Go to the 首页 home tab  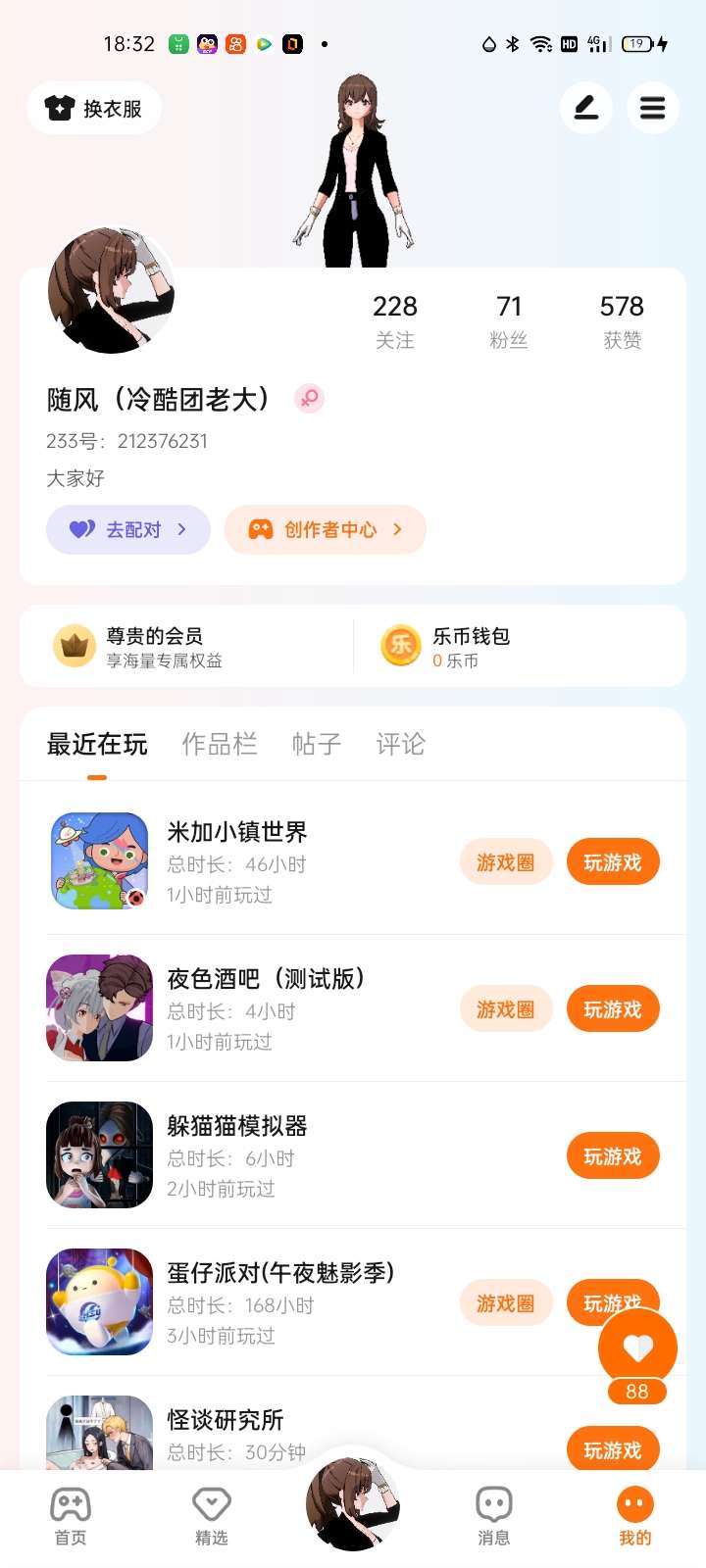click(71, 1515)
